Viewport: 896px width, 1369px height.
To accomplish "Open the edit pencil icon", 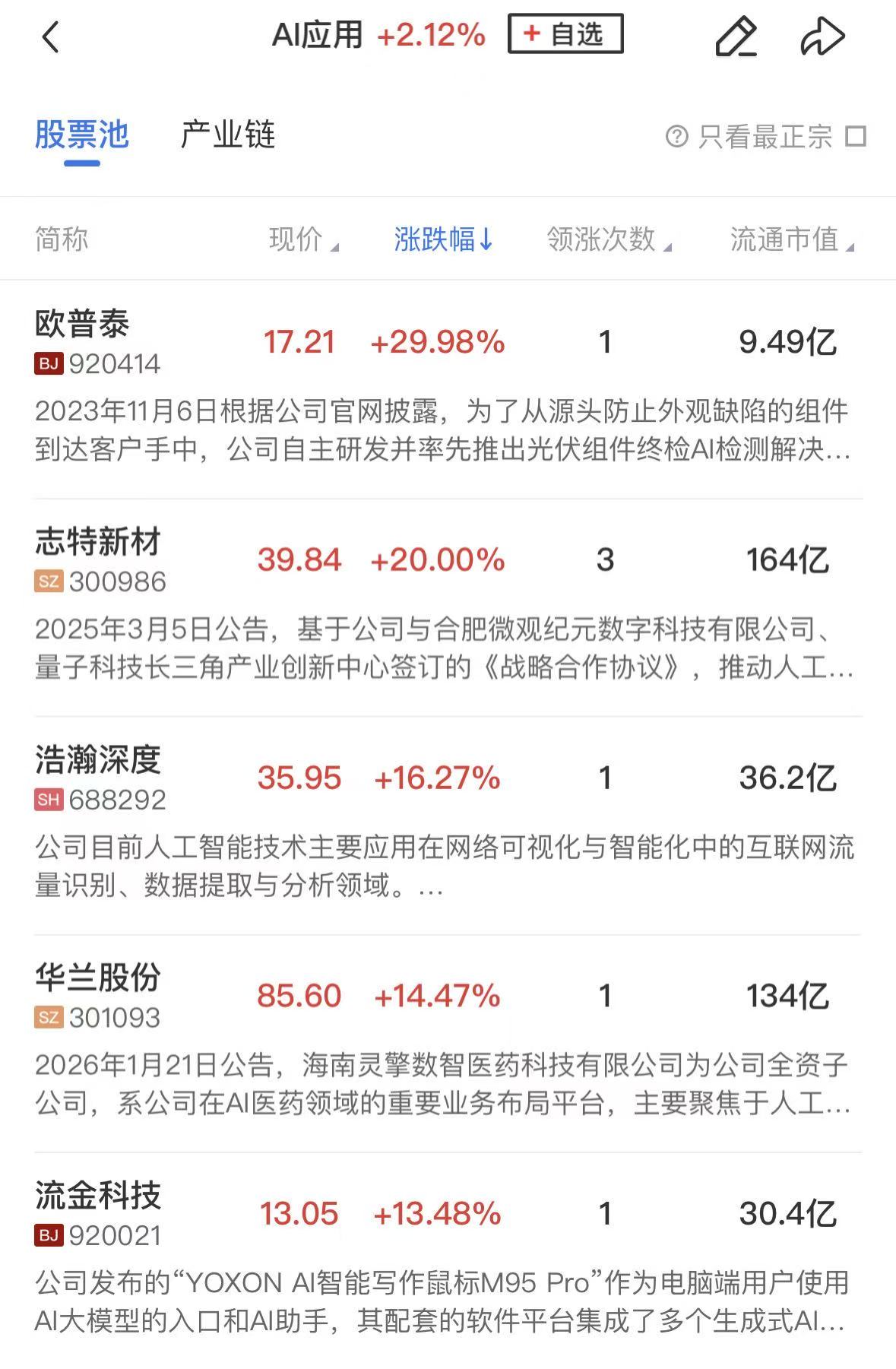I will tap(736, 36).
